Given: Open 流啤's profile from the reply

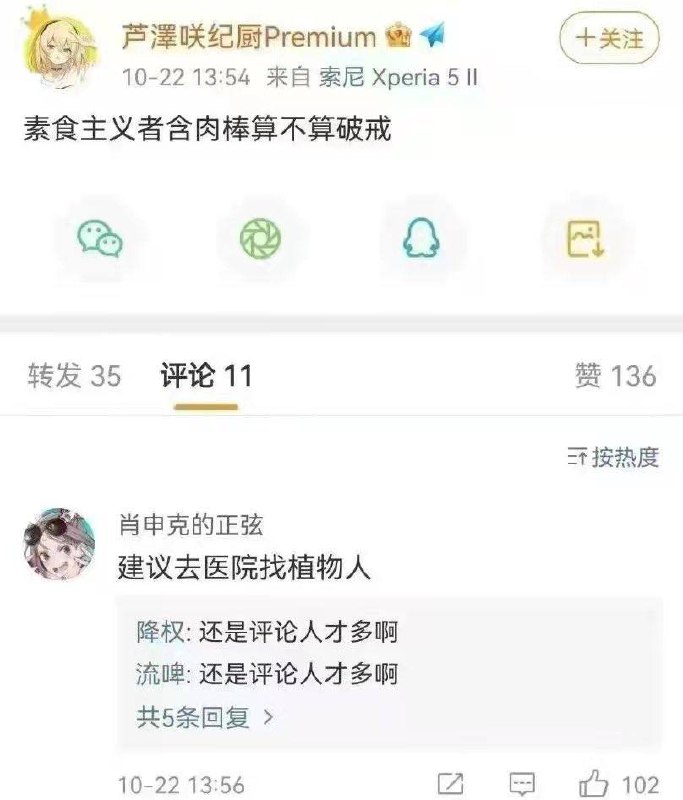Looking at the screenshot, I should click(160, 674).
